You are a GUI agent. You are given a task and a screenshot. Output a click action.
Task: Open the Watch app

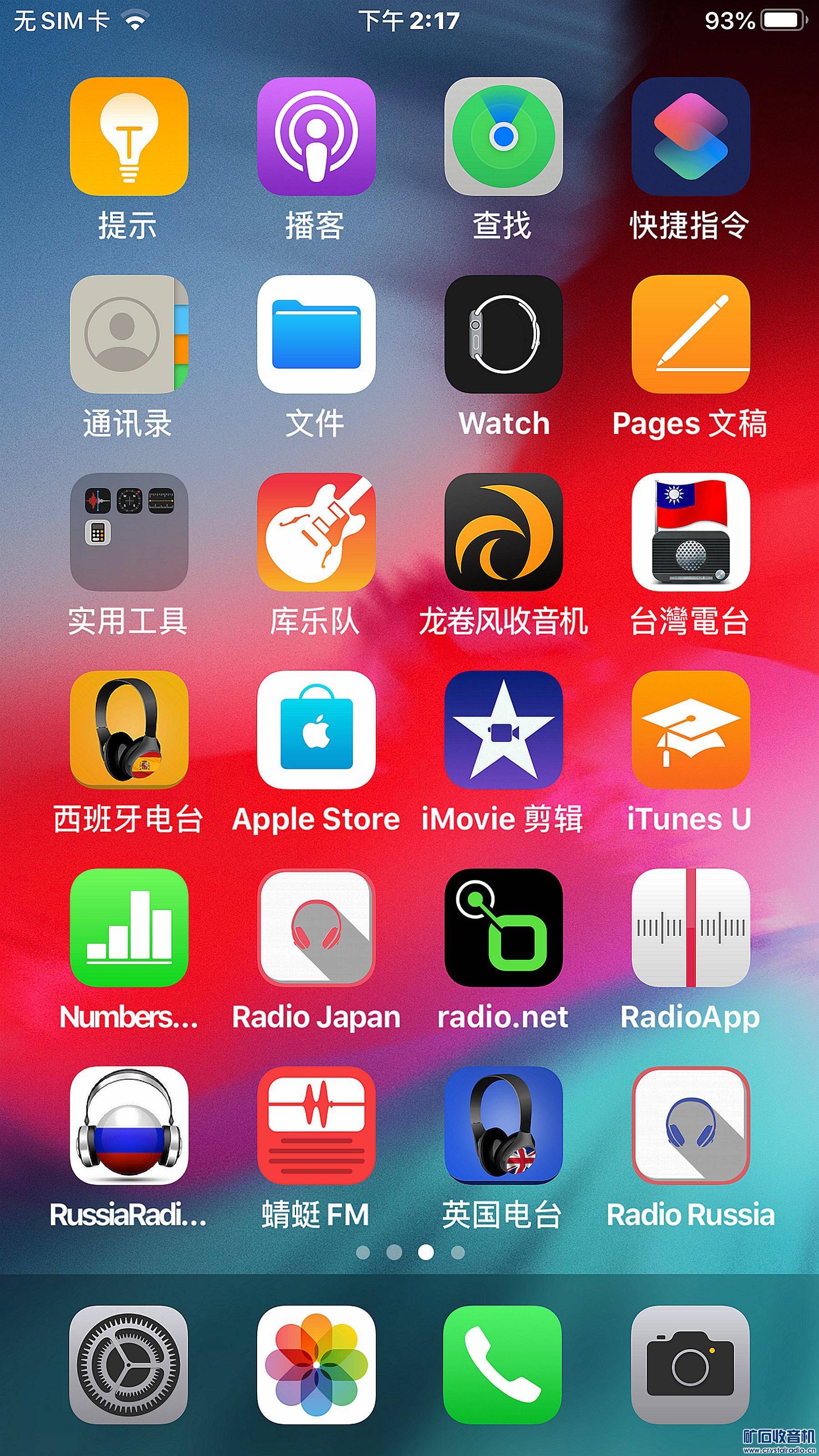click(x=503, y=334)
